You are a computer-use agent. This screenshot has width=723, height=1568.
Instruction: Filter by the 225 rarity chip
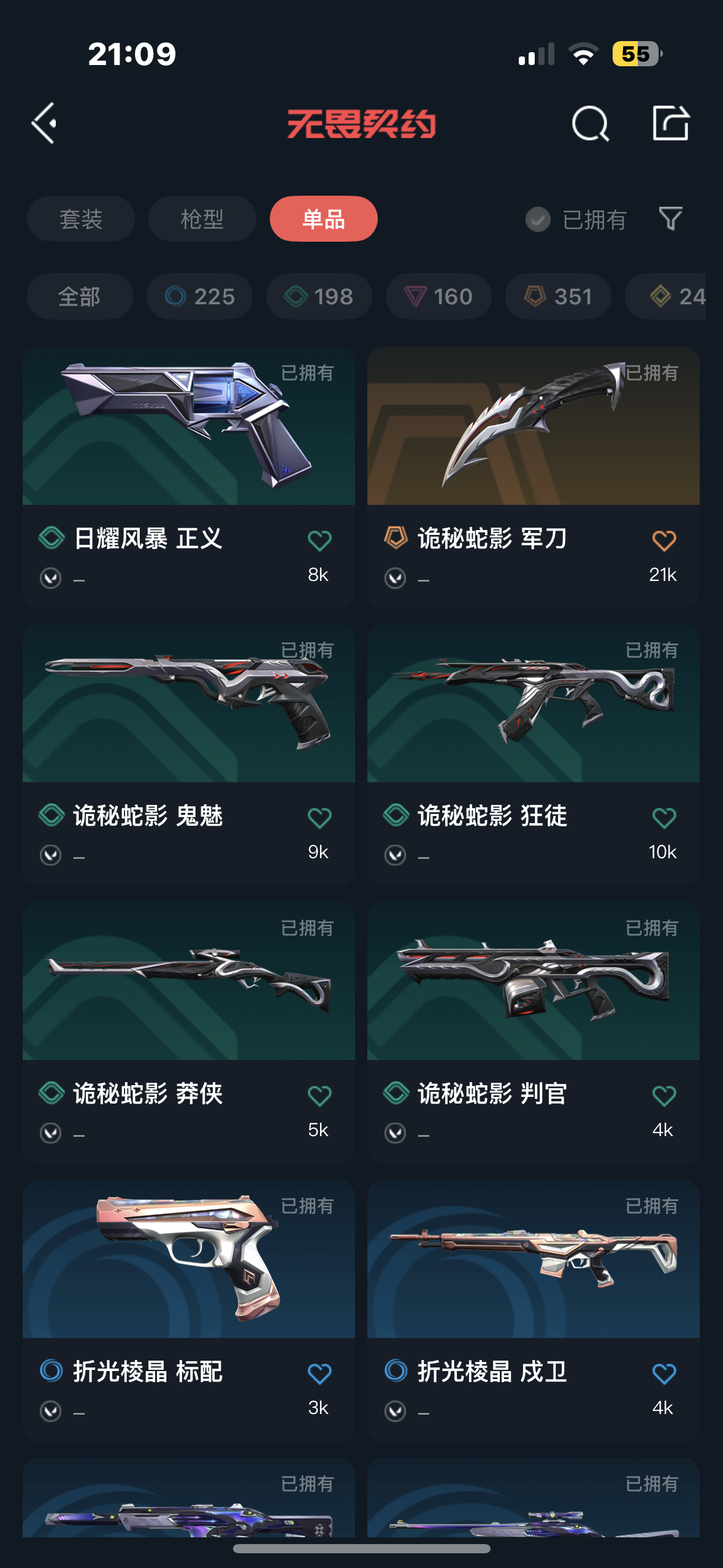pyautogui.click(x=200, y=296)
